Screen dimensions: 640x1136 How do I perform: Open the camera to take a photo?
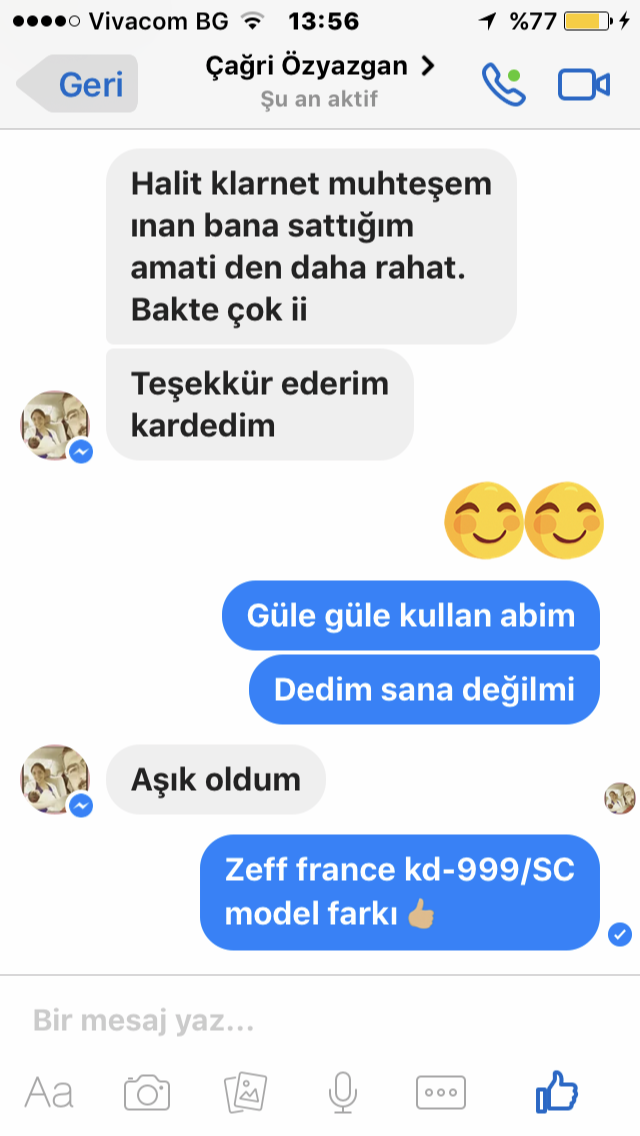tap(147, 1093)
